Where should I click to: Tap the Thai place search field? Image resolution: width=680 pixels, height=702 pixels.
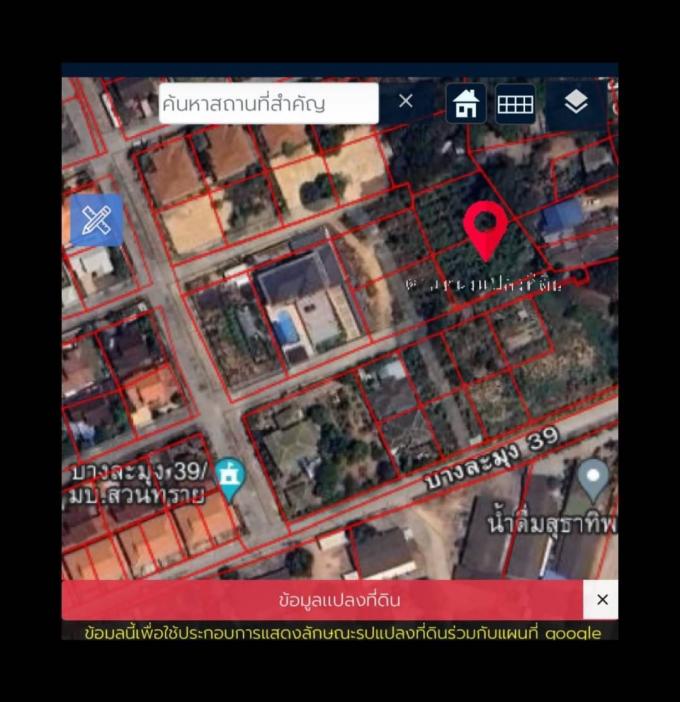267,103
